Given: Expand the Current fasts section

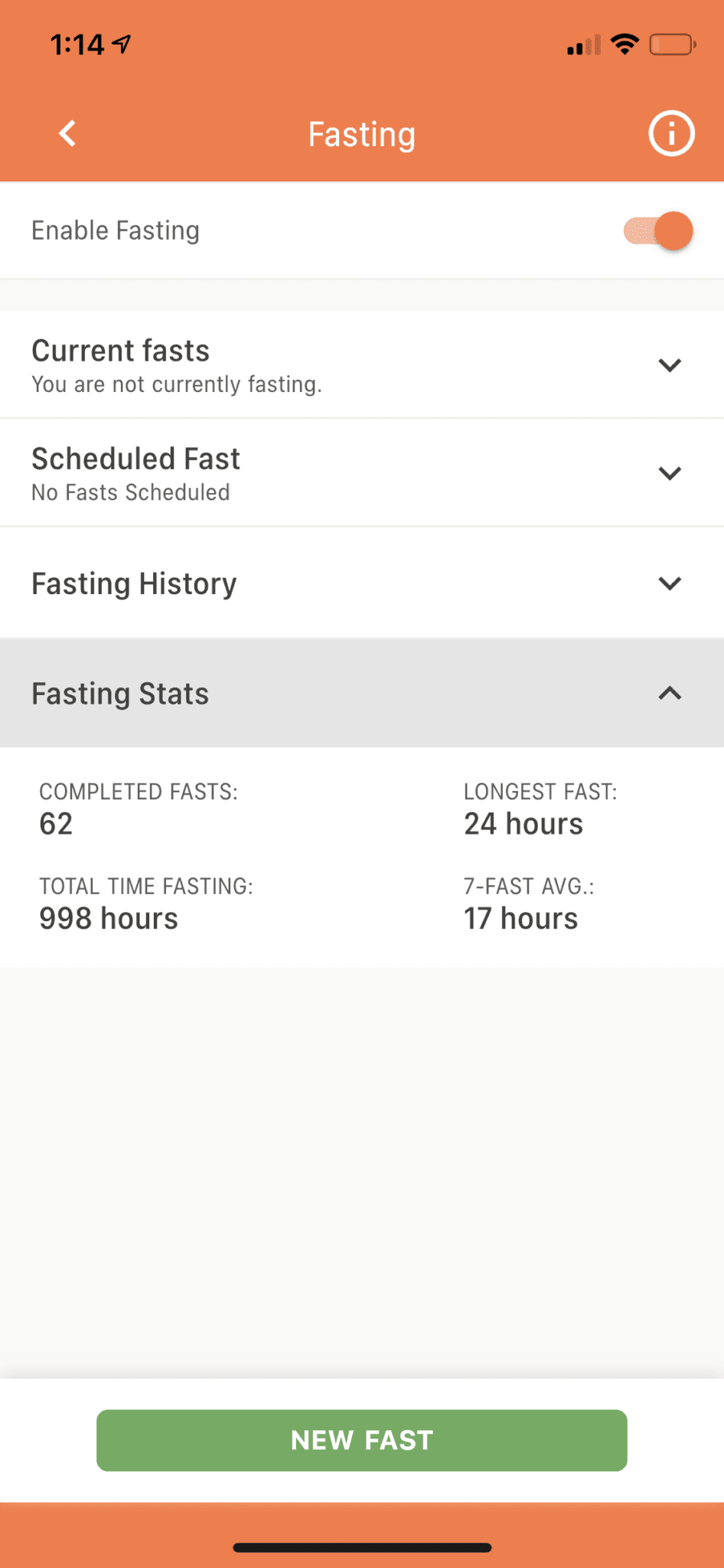Looking at the screenshot, I should point(362,364).
